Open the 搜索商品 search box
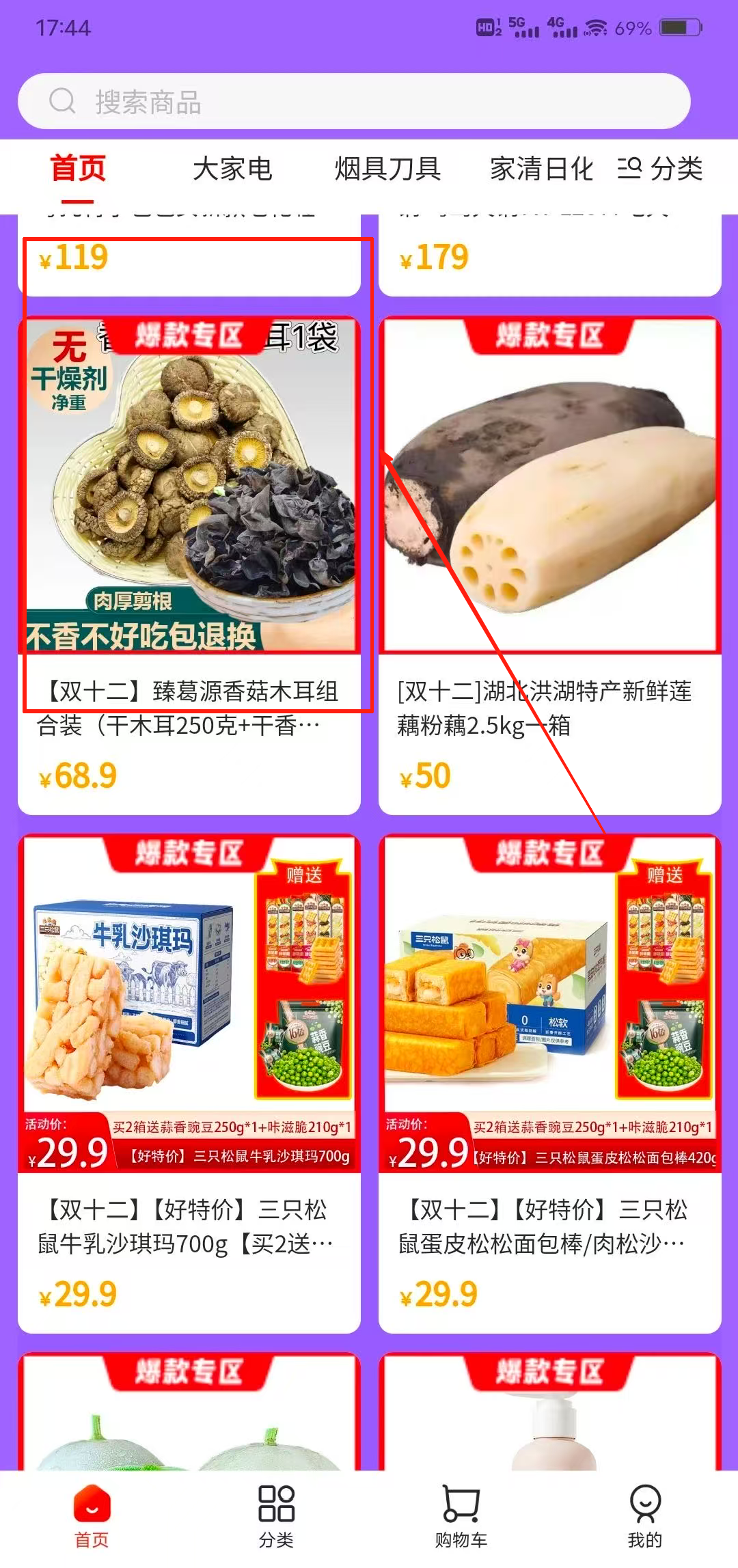 tap(354, 102)
